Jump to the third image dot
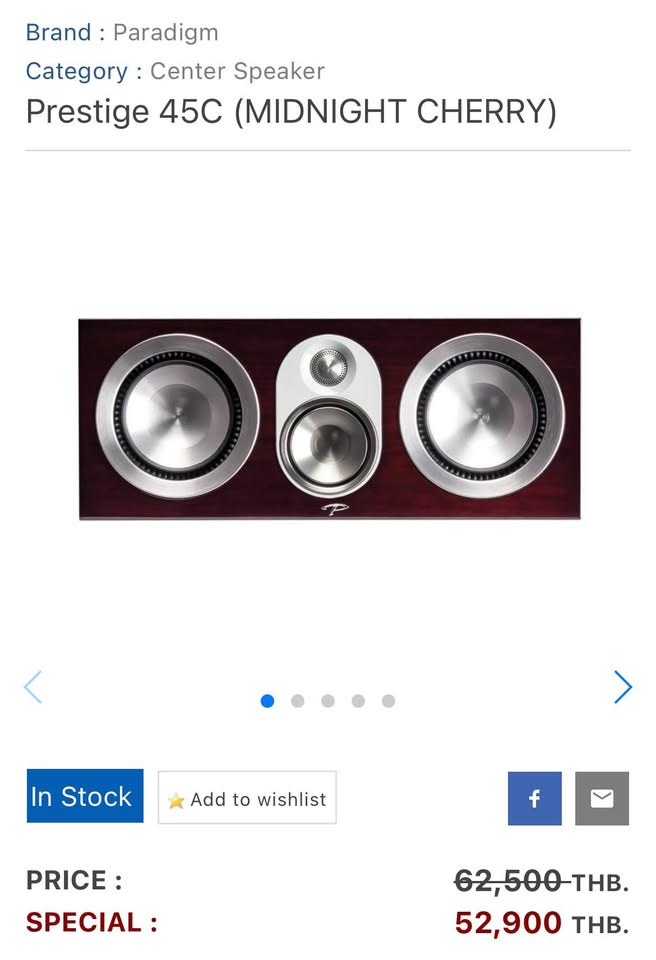The width and height of the screenshot is (656, 960). point(328,701)
